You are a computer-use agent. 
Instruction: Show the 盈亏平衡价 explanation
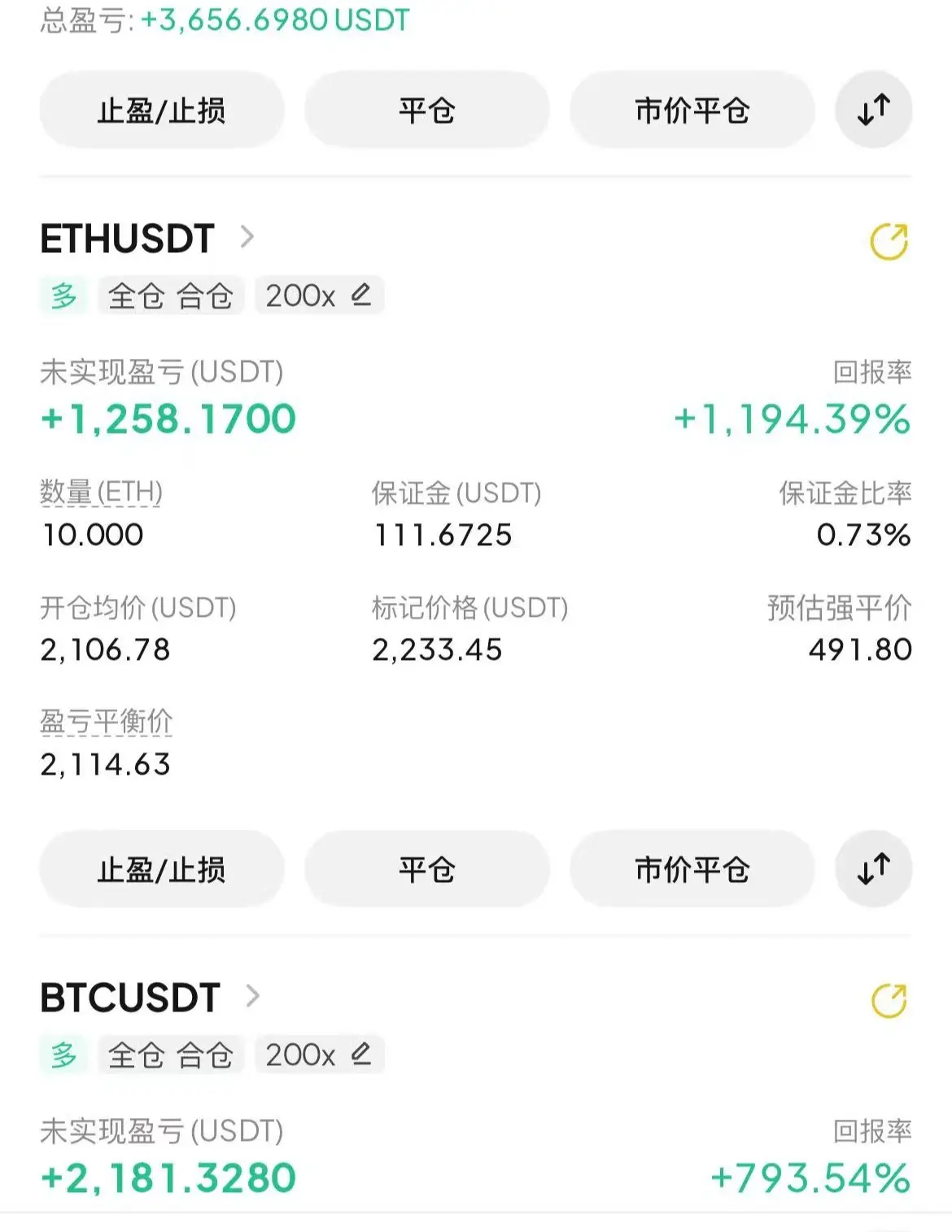(107, 722)
